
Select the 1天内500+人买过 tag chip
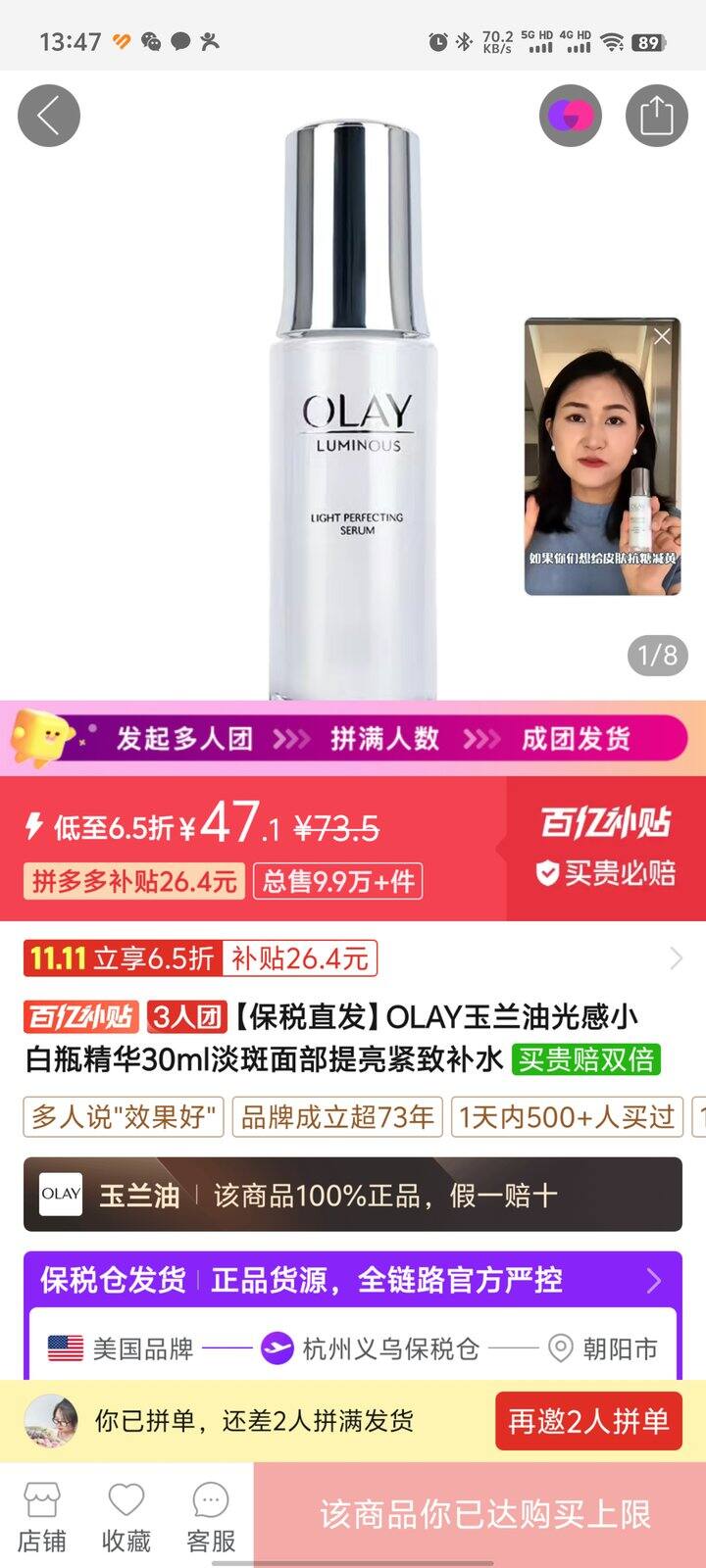click(568, 1117)
